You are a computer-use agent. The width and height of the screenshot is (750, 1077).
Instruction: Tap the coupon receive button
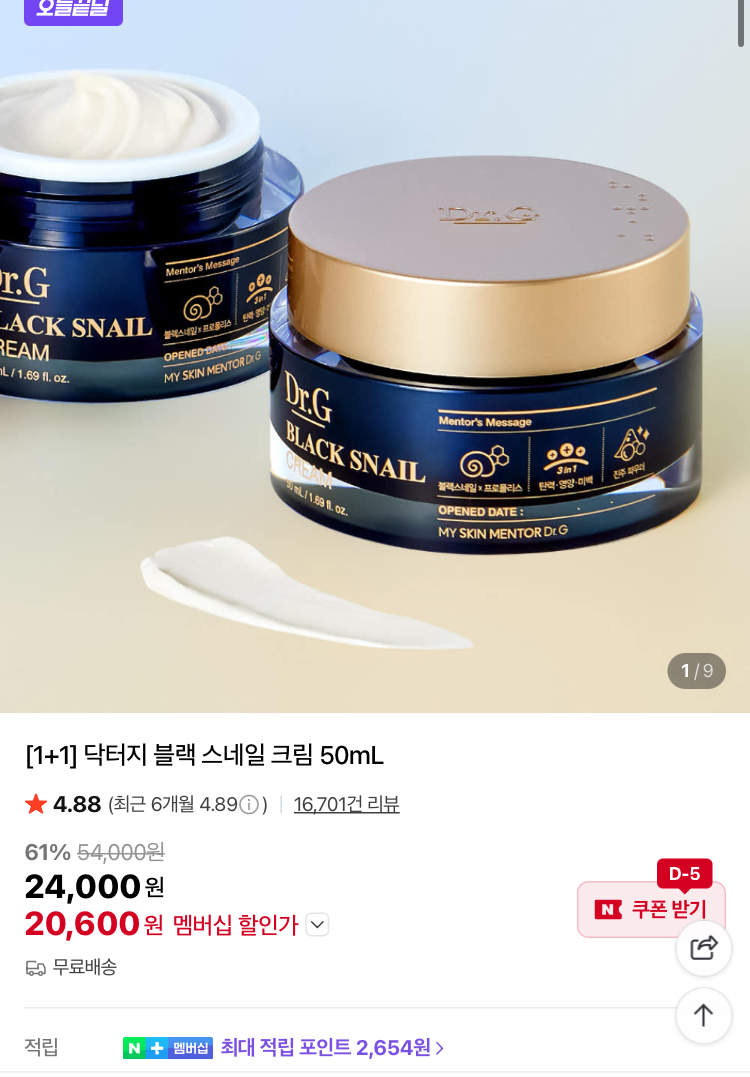651,909
